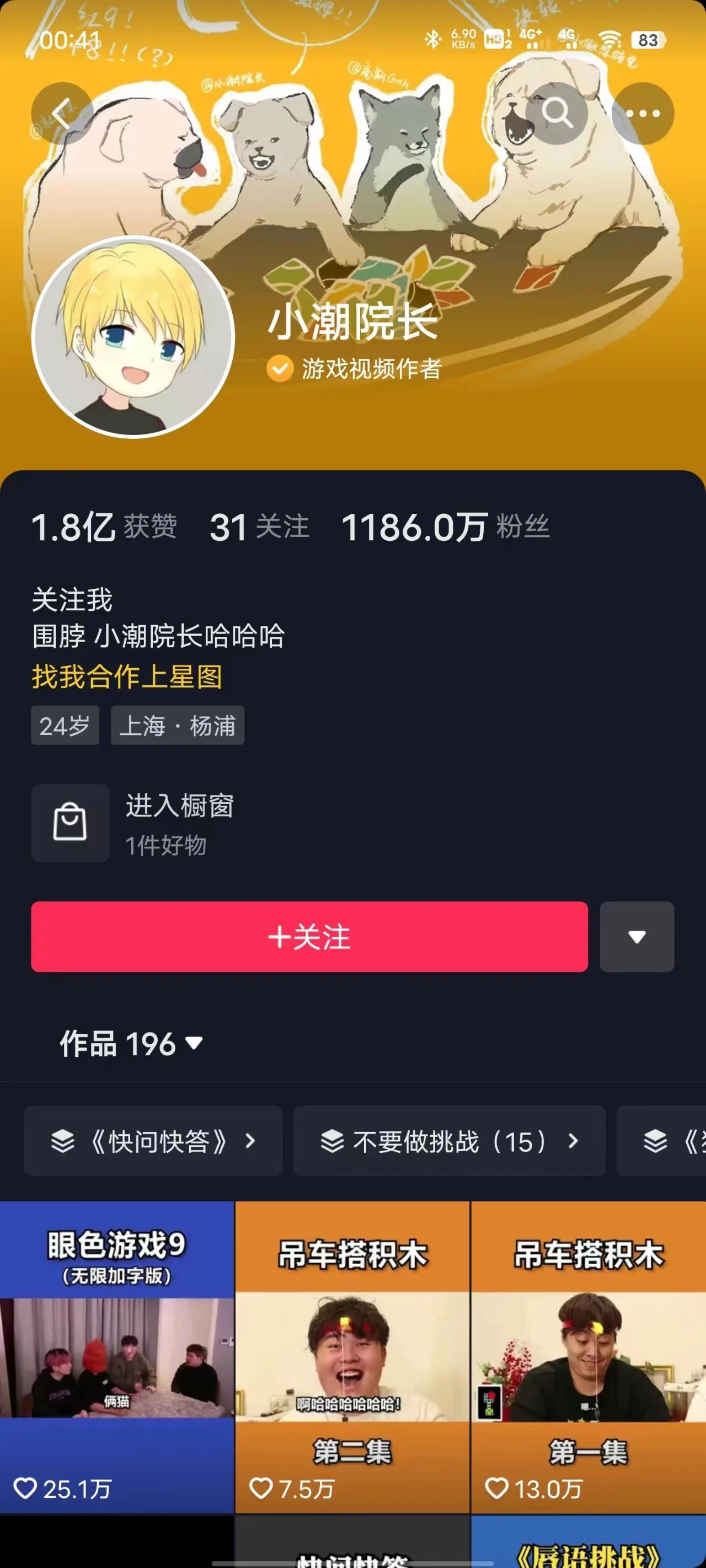Open the 不要做挑战（15）collection
706x1568 pixels.
(x=449, y=1141)
